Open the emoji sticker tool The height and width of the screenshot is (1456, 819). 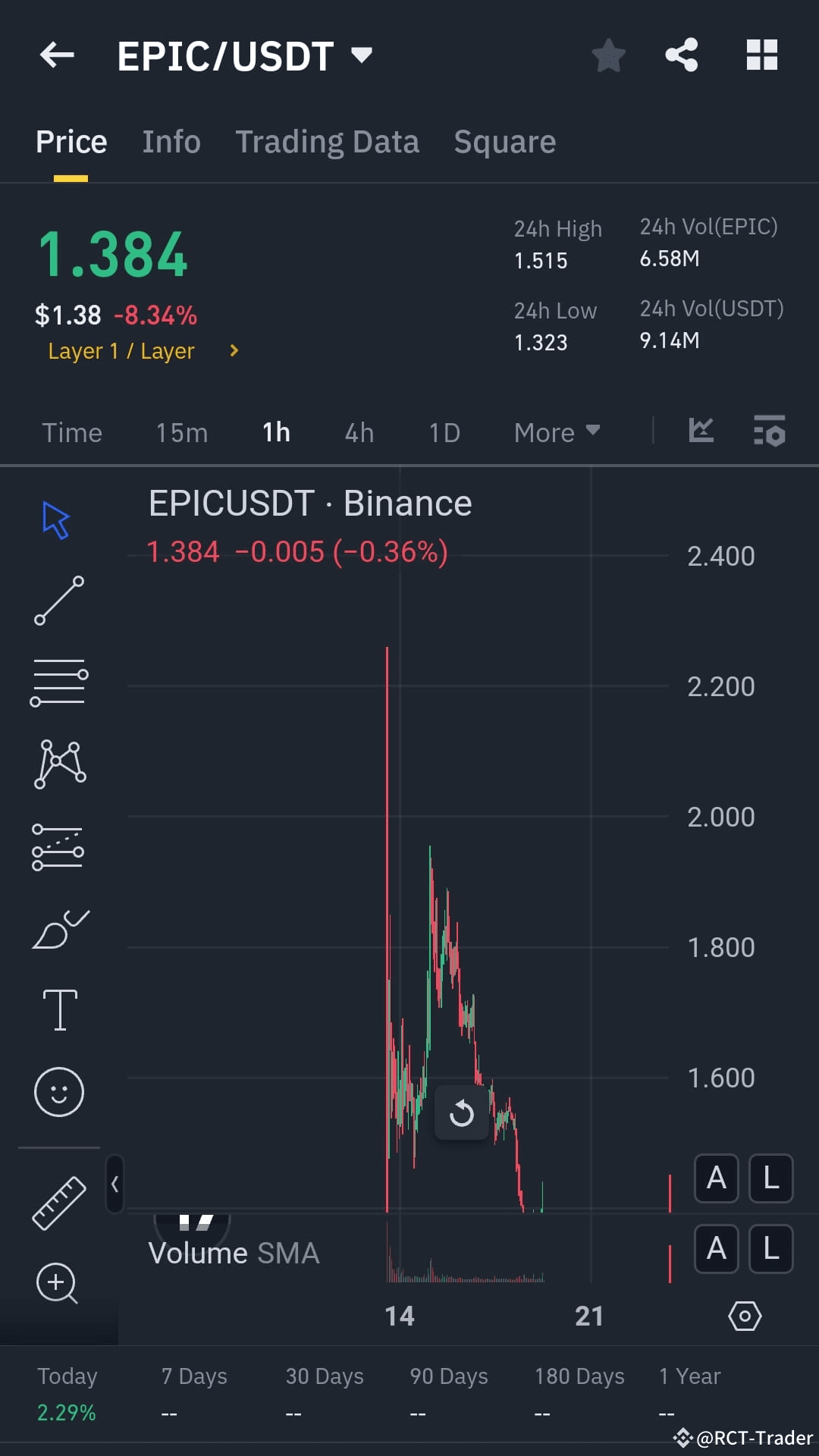59,1092
